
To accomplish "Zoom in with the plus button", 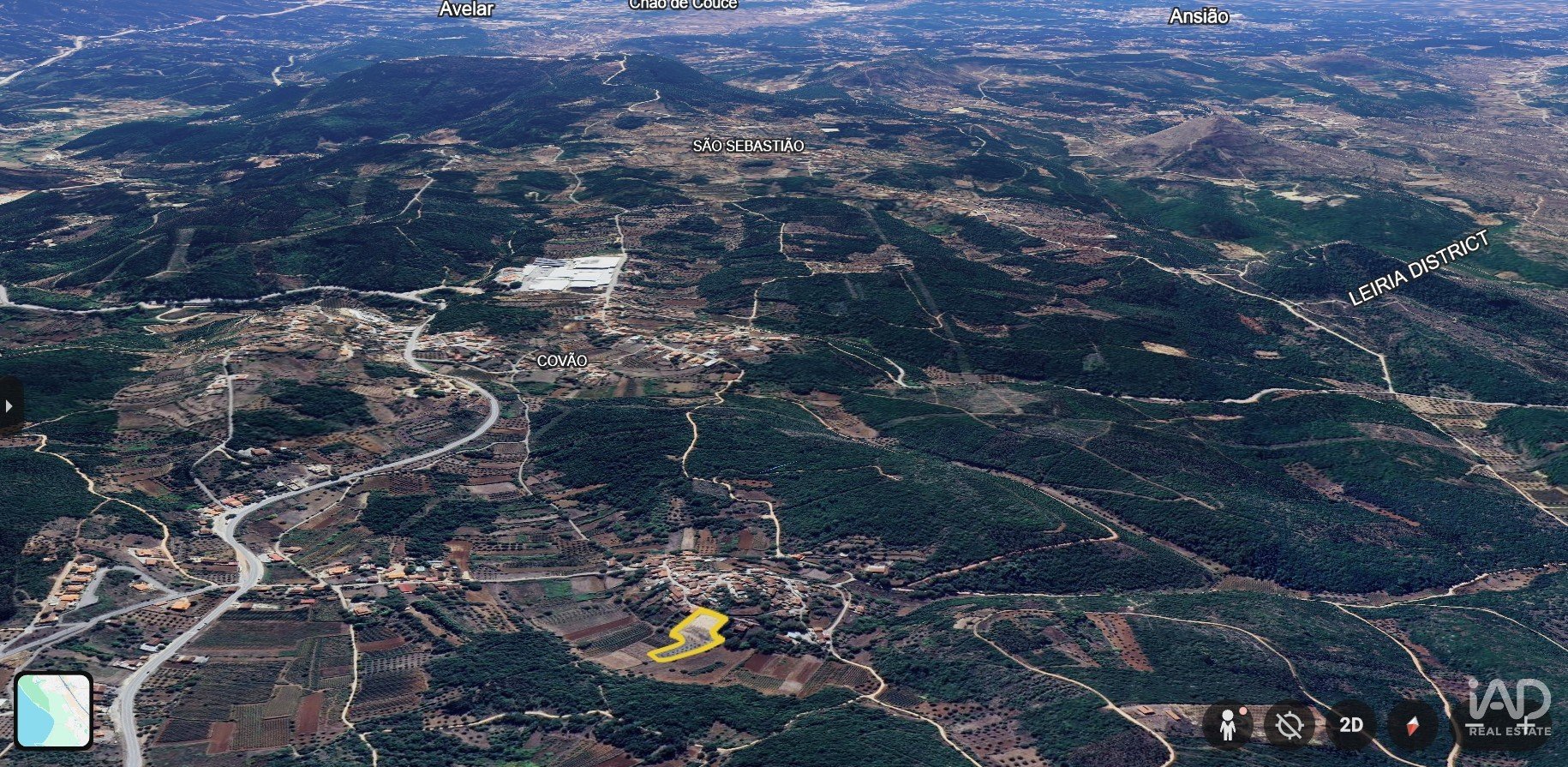I will pos(1525,725).
